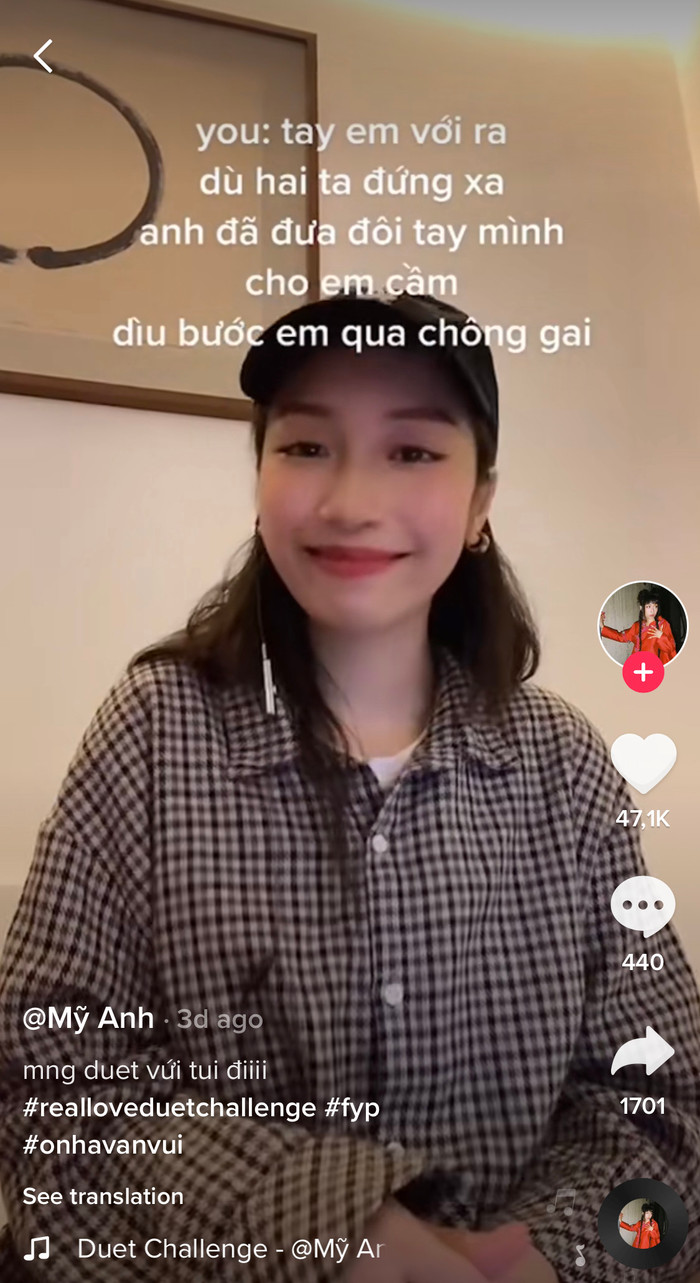Screen dimensions: 700x1283
Task: Like this video with the heart icon
Action: (x=643, y=764)
